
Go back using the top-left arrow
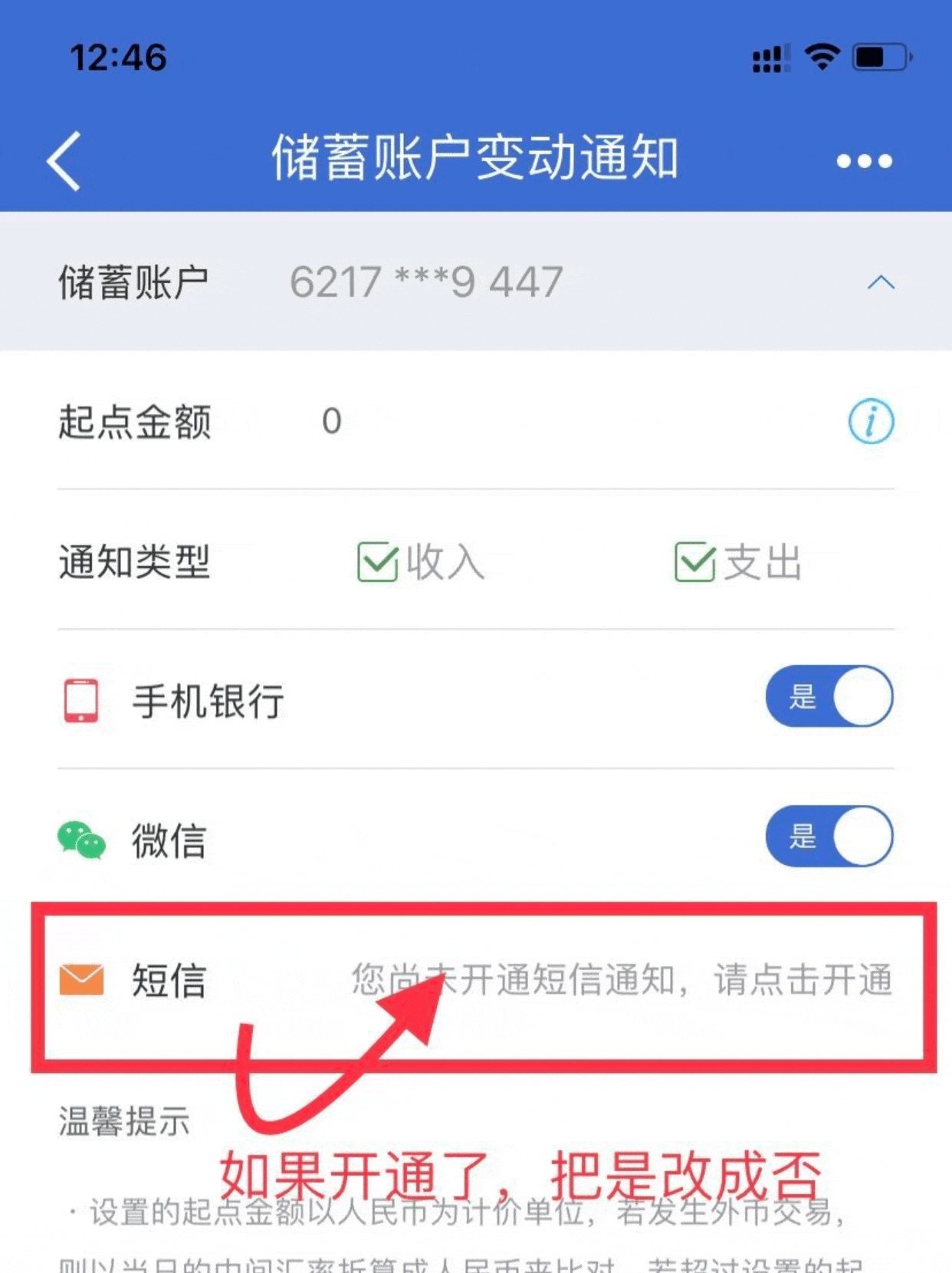pyautogui.click(x=64, y=160)
